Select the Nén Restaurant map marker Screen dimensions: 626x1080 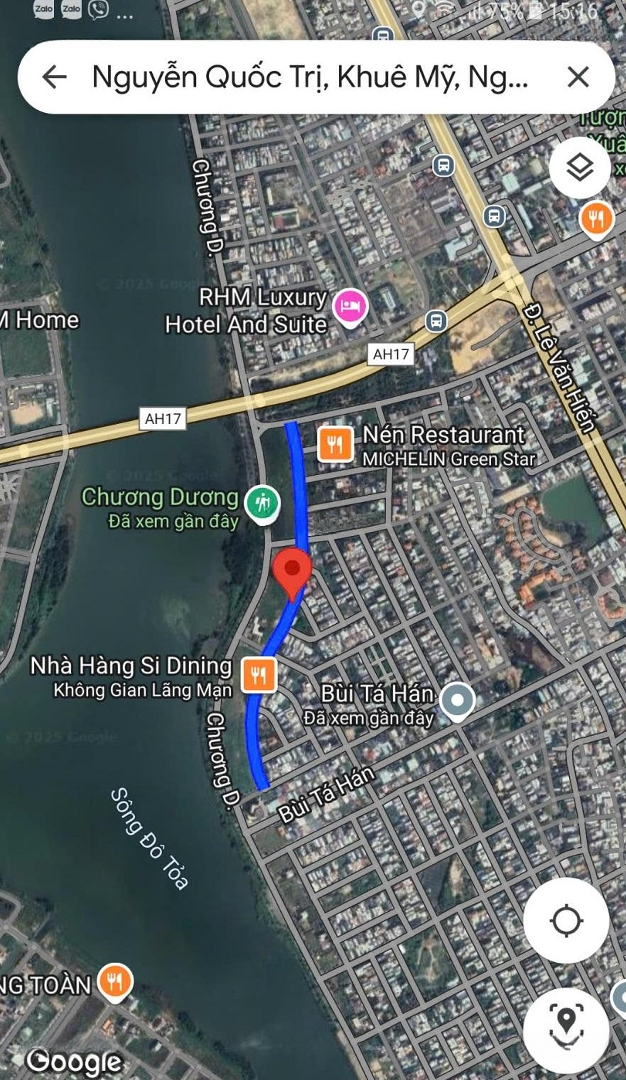pyautogui.click(x=335, y=445)
